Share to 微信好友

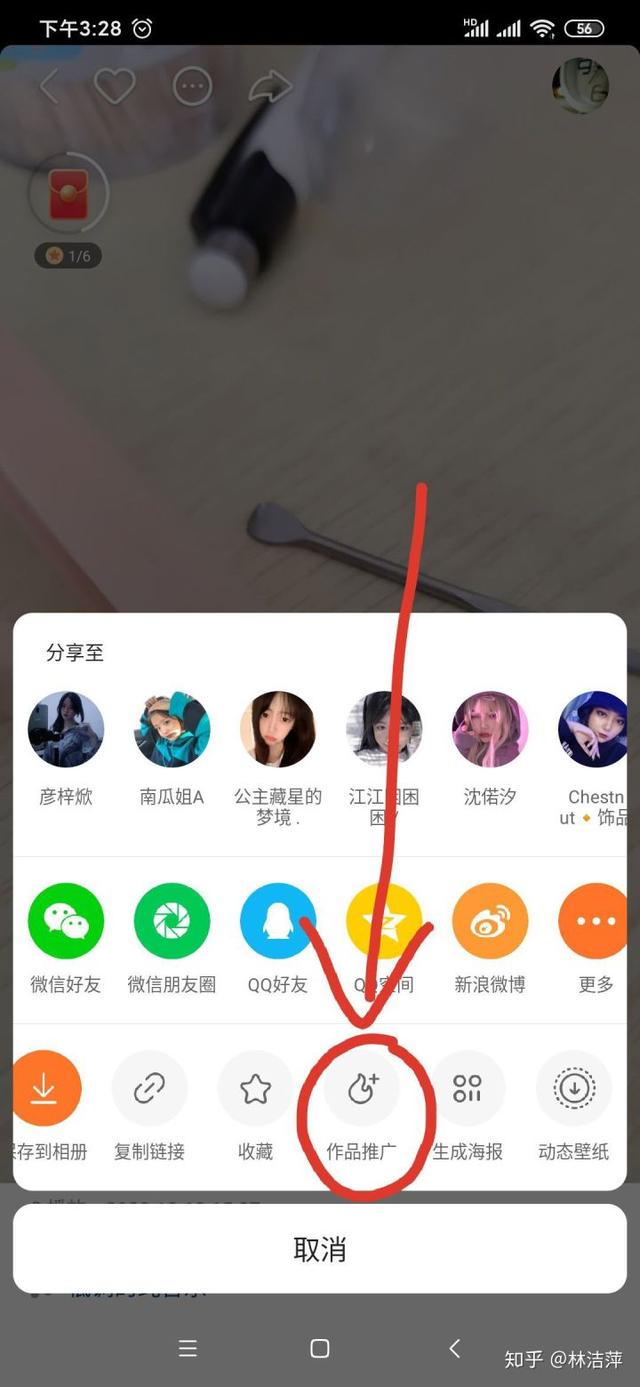point(66,921)
